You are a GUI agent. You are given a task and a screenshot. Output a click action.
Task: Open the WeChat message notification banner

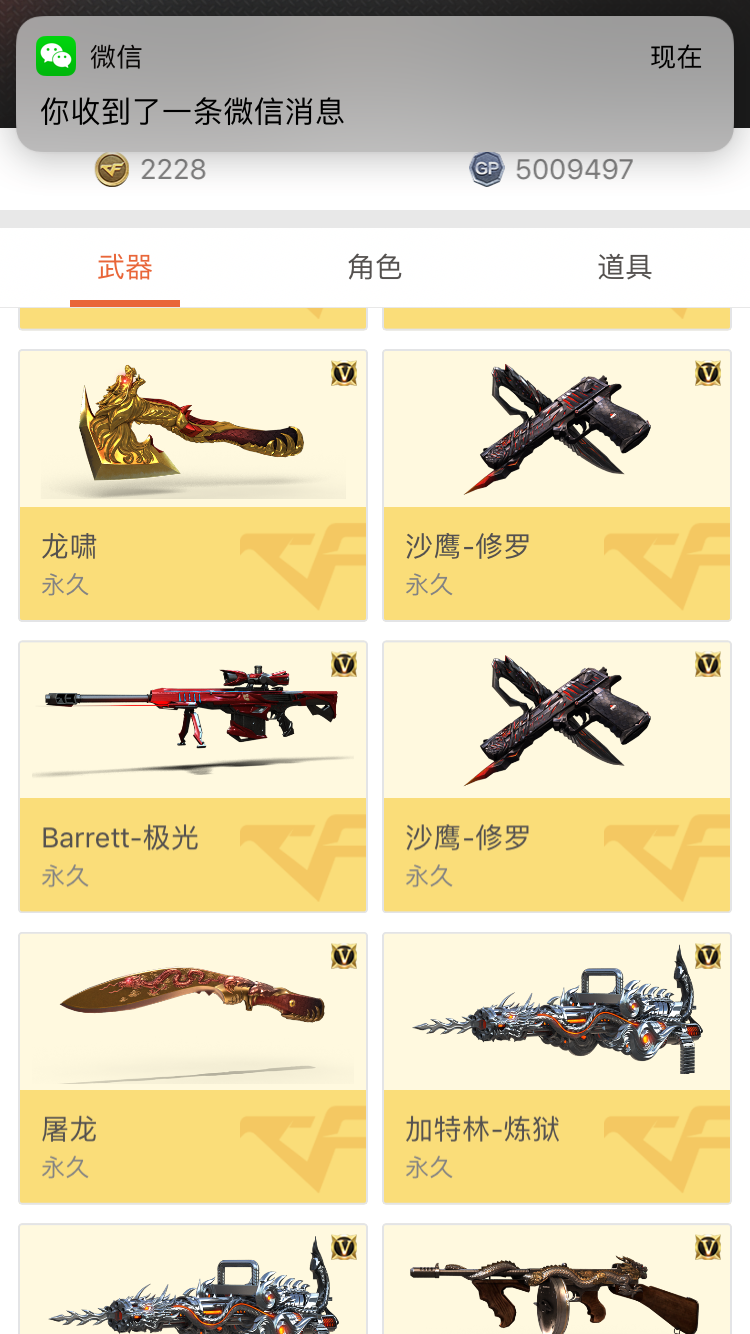click(375, 84)
